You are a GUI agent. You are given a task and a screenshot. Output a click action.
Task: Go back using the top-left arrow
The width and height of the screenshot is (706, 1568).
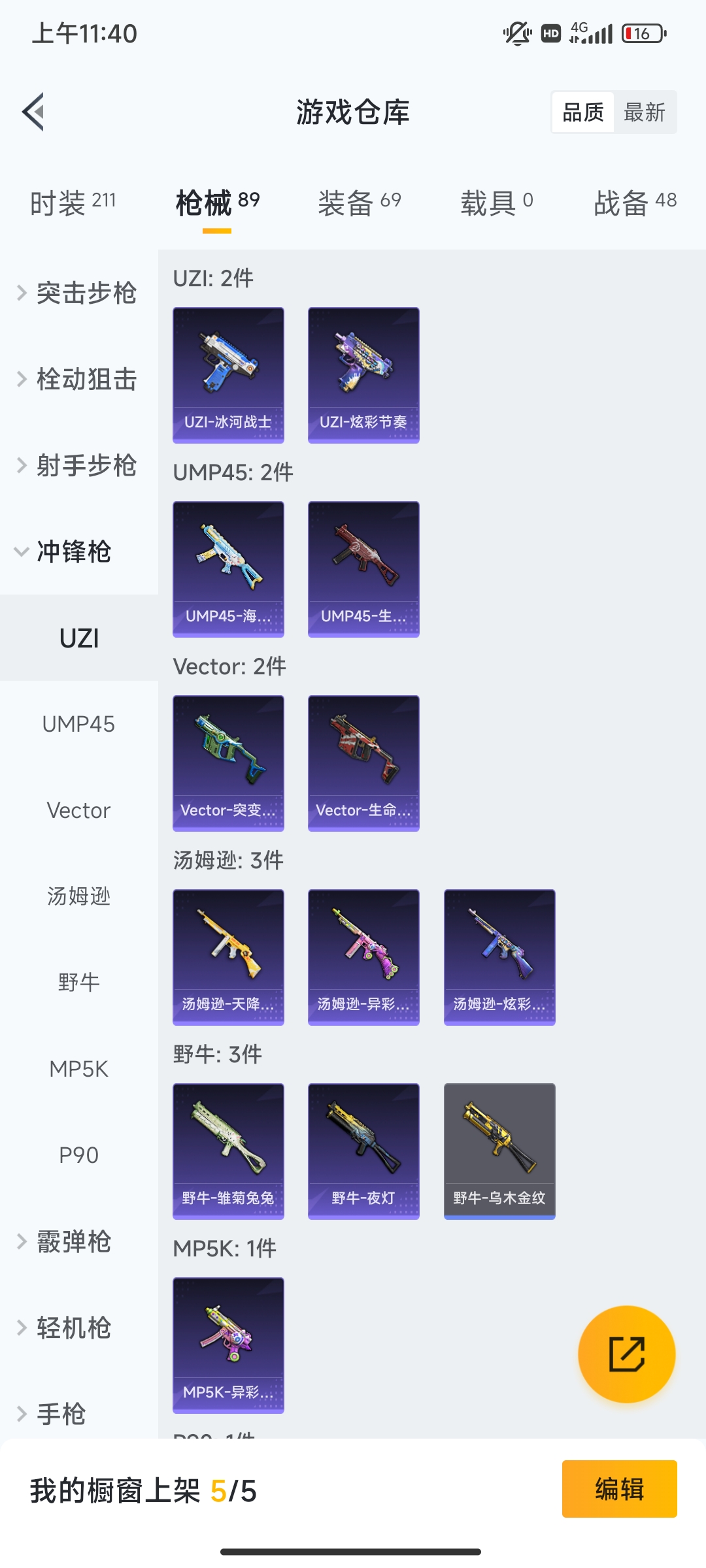click(34, 112)
